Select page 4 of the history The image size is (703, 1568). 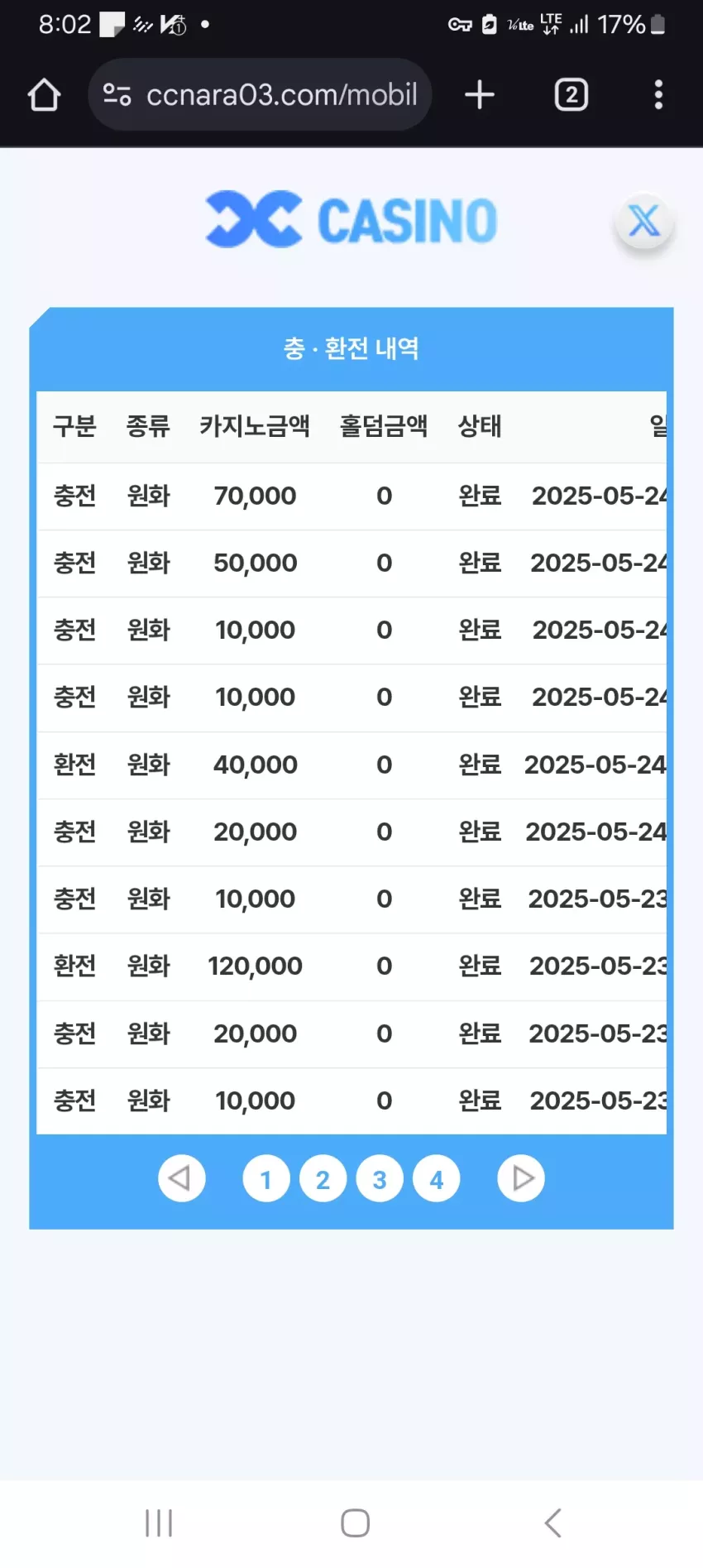click(436, 1178)
